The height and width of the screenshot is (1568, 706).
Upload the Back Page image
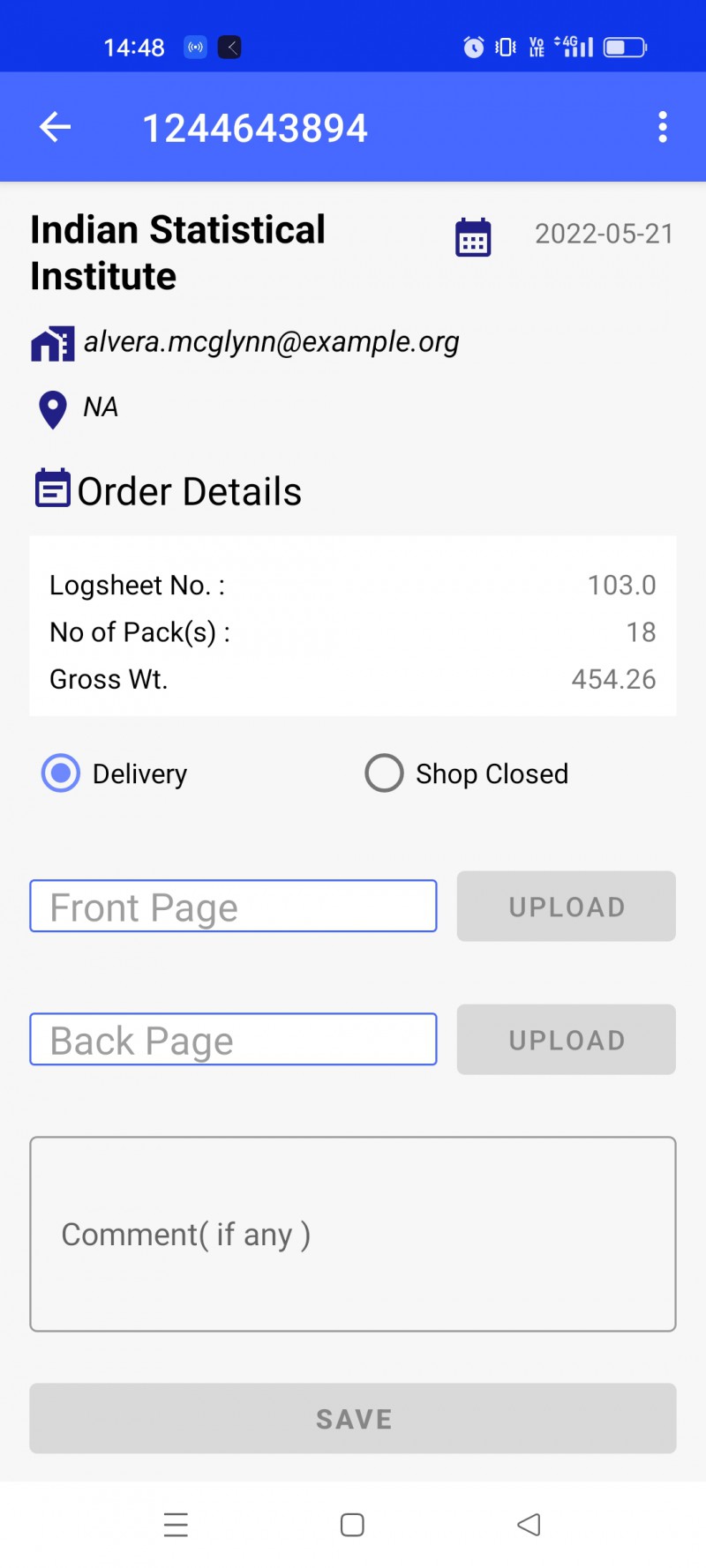click(x=567, y=1040)
